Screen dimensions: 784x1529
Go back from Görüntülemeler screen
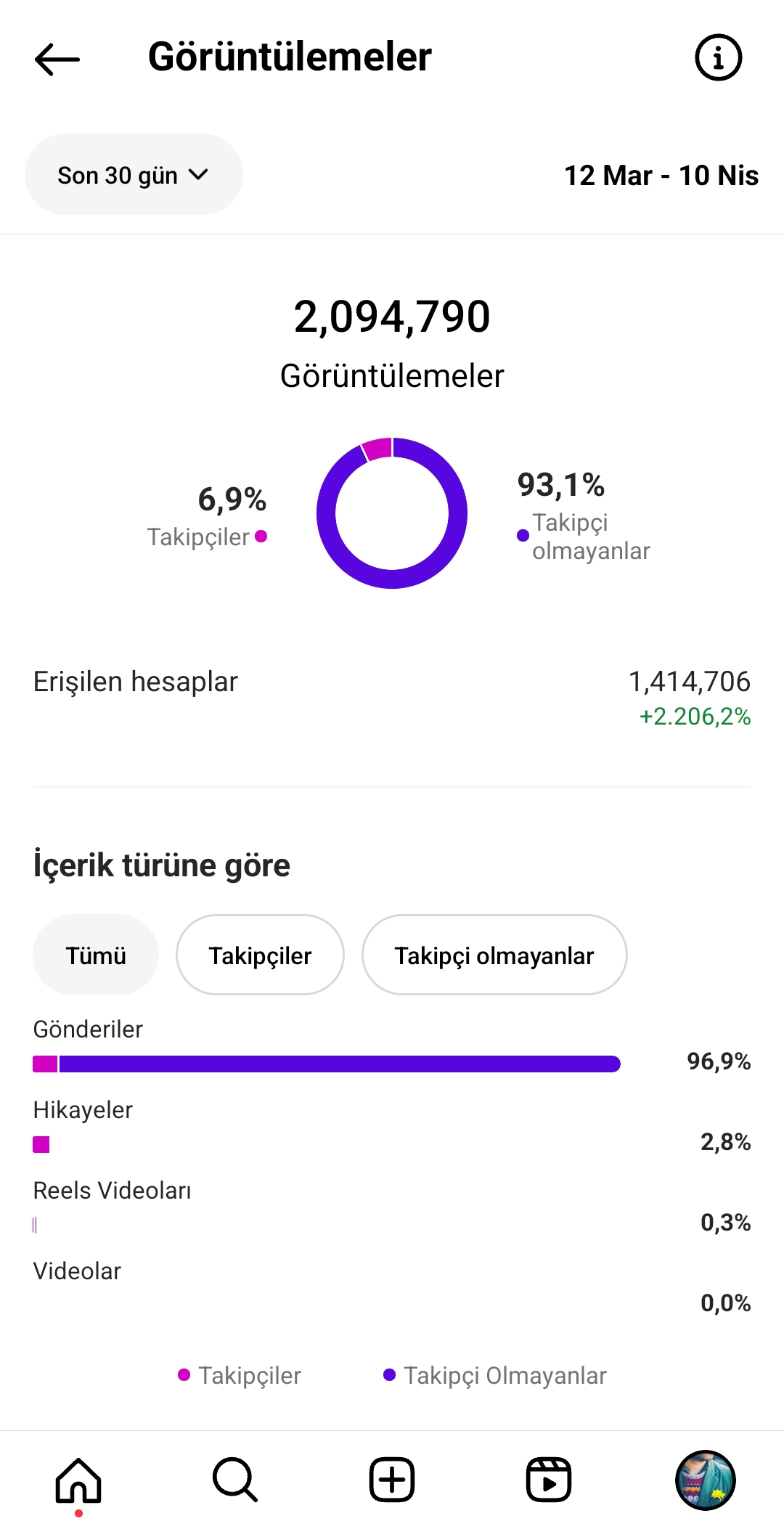(57, 59)
